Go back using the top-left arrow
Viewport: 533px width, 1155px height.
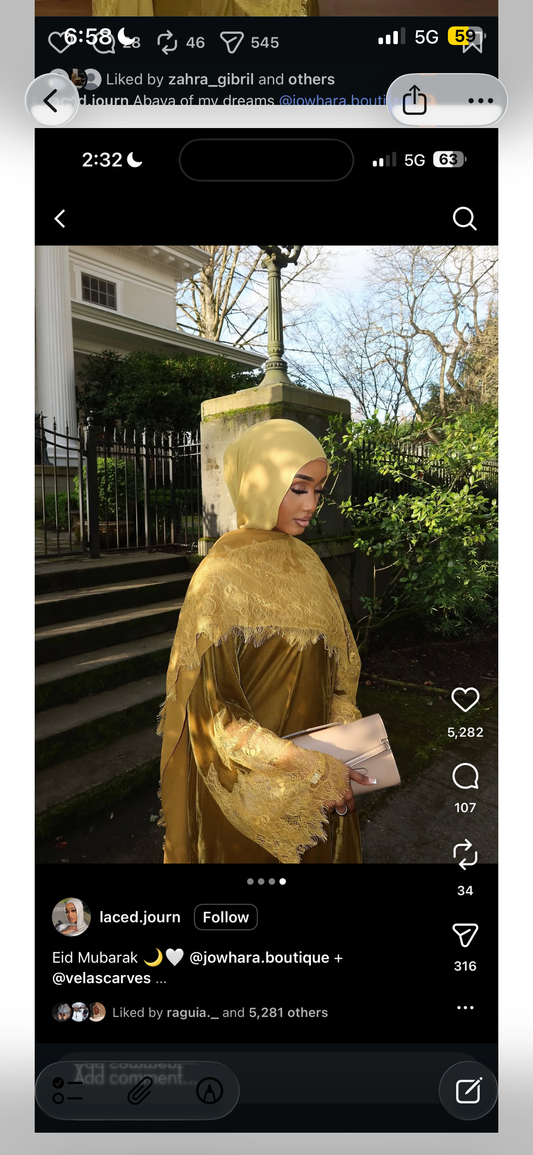tap(52, 100)
